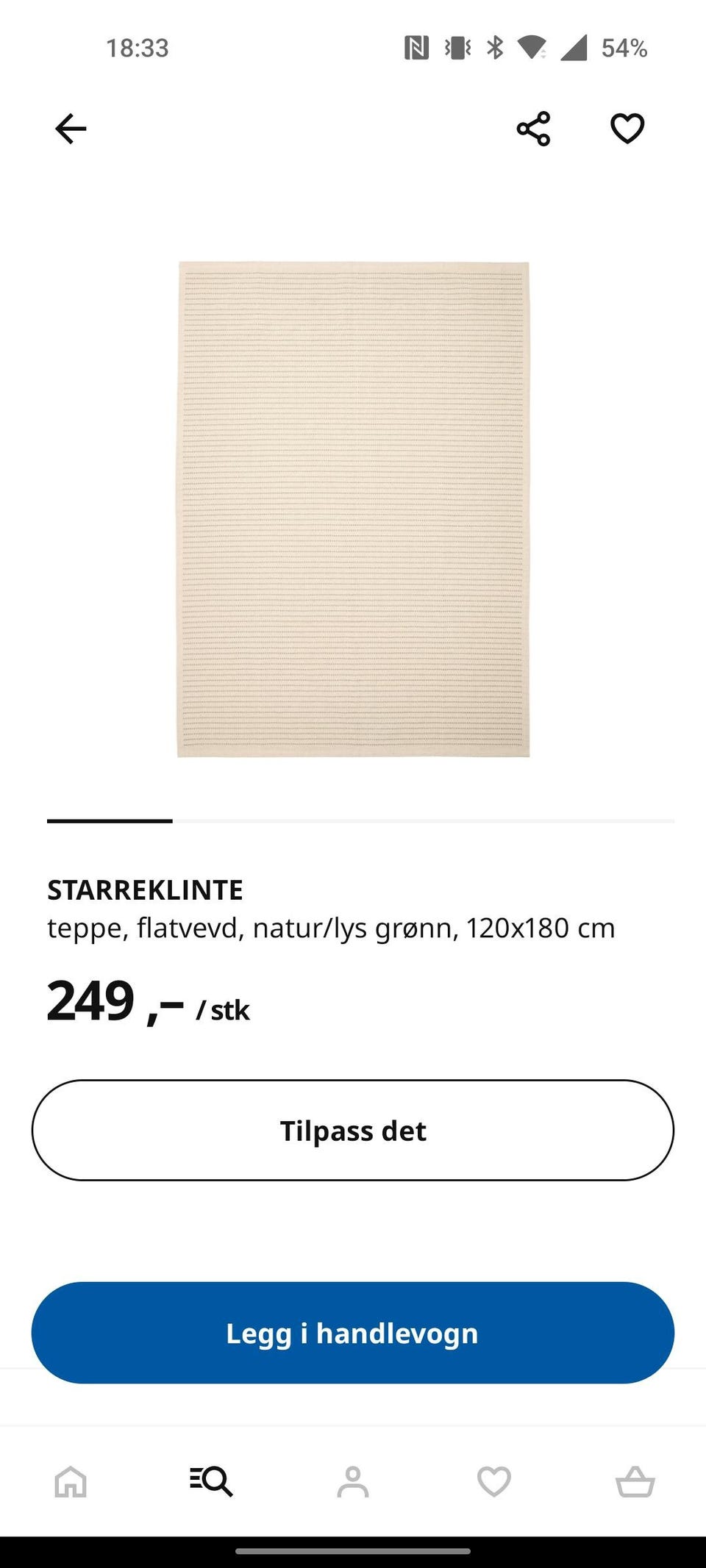The image size is (706, 1568).
Task: Tap the STARREKLINTE rug product photo
Action: (353, 507)
